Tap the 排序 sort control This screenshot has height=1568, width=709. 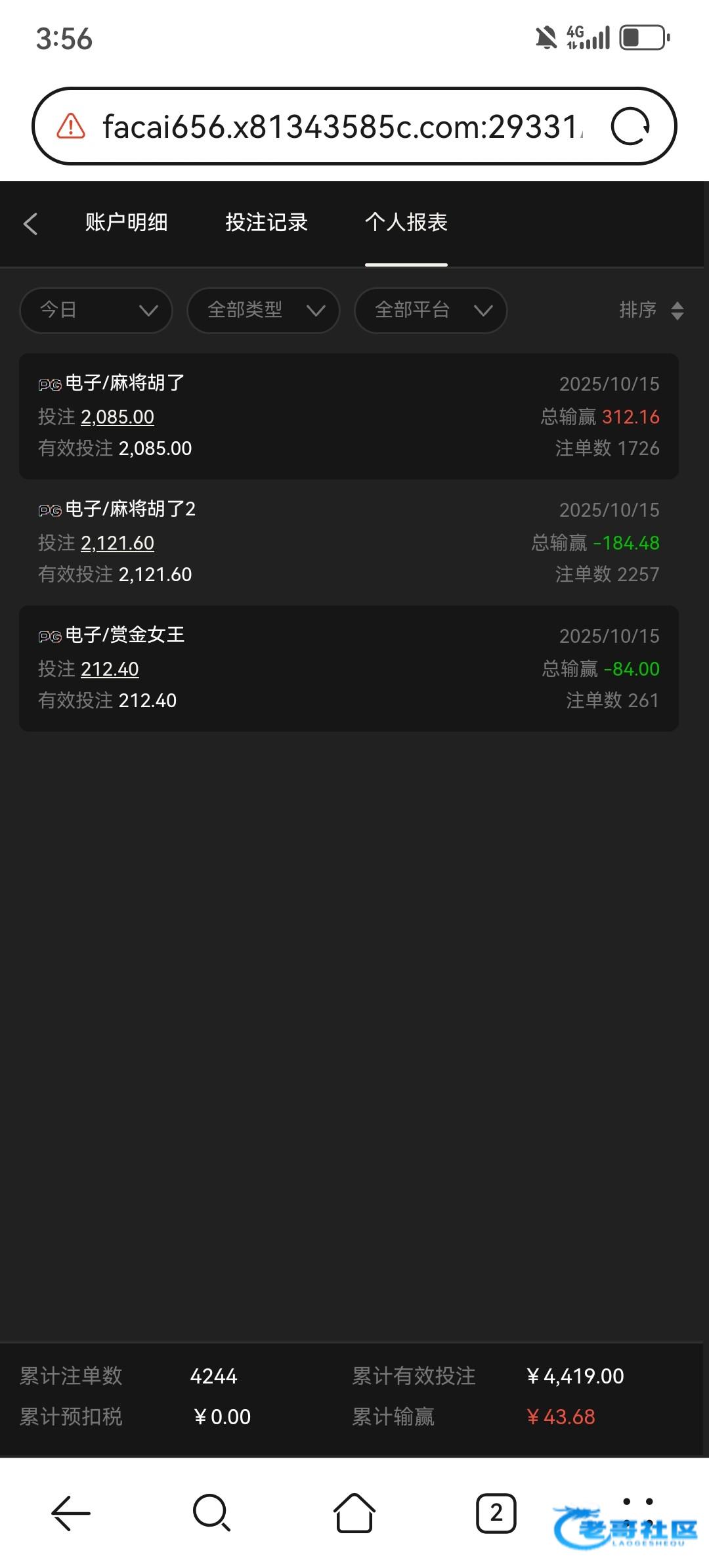click(651, 310)
